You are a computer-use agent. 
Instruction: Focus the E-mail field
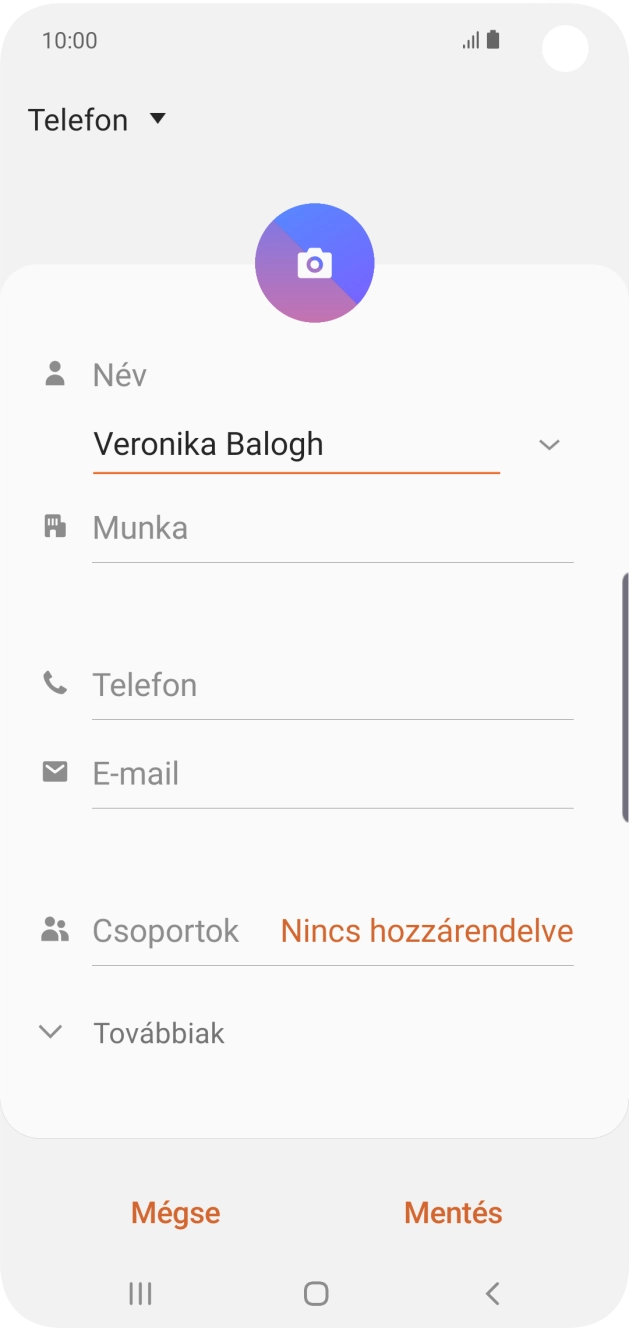pyautogui.click(x=331, y=774)
